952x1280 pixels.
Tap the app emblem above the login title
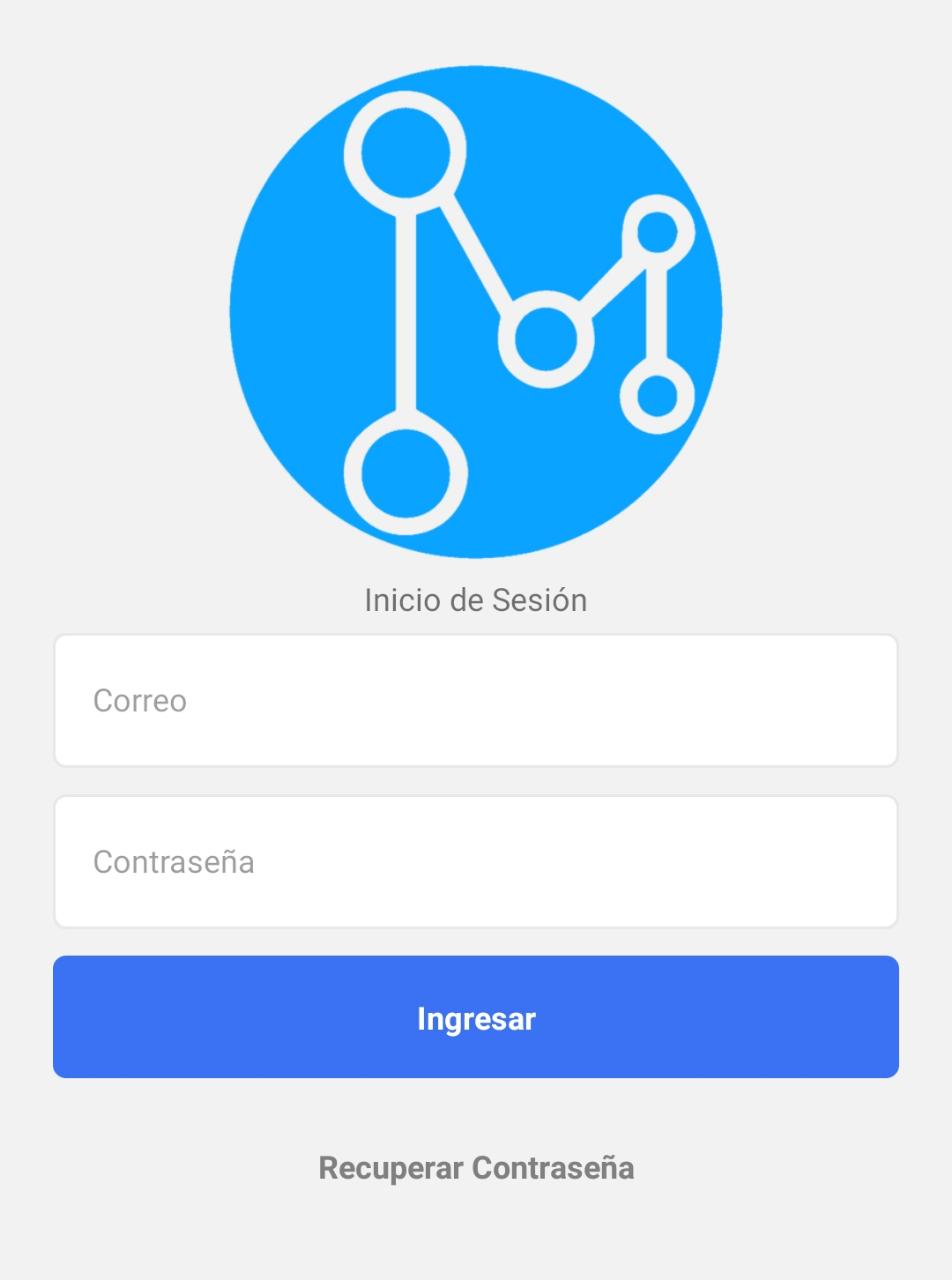tap(476, 310)
